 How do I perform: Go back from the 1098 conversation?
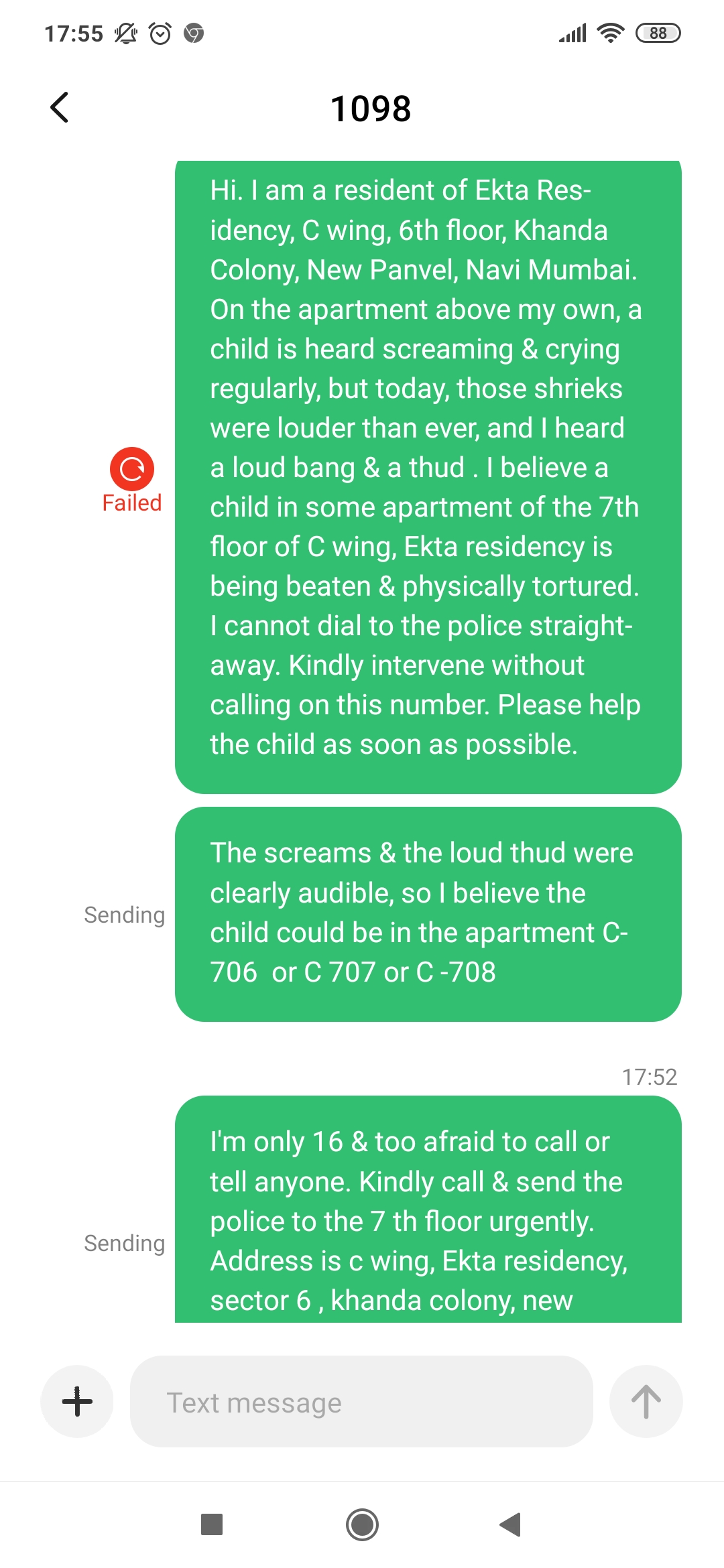point(60,107)
